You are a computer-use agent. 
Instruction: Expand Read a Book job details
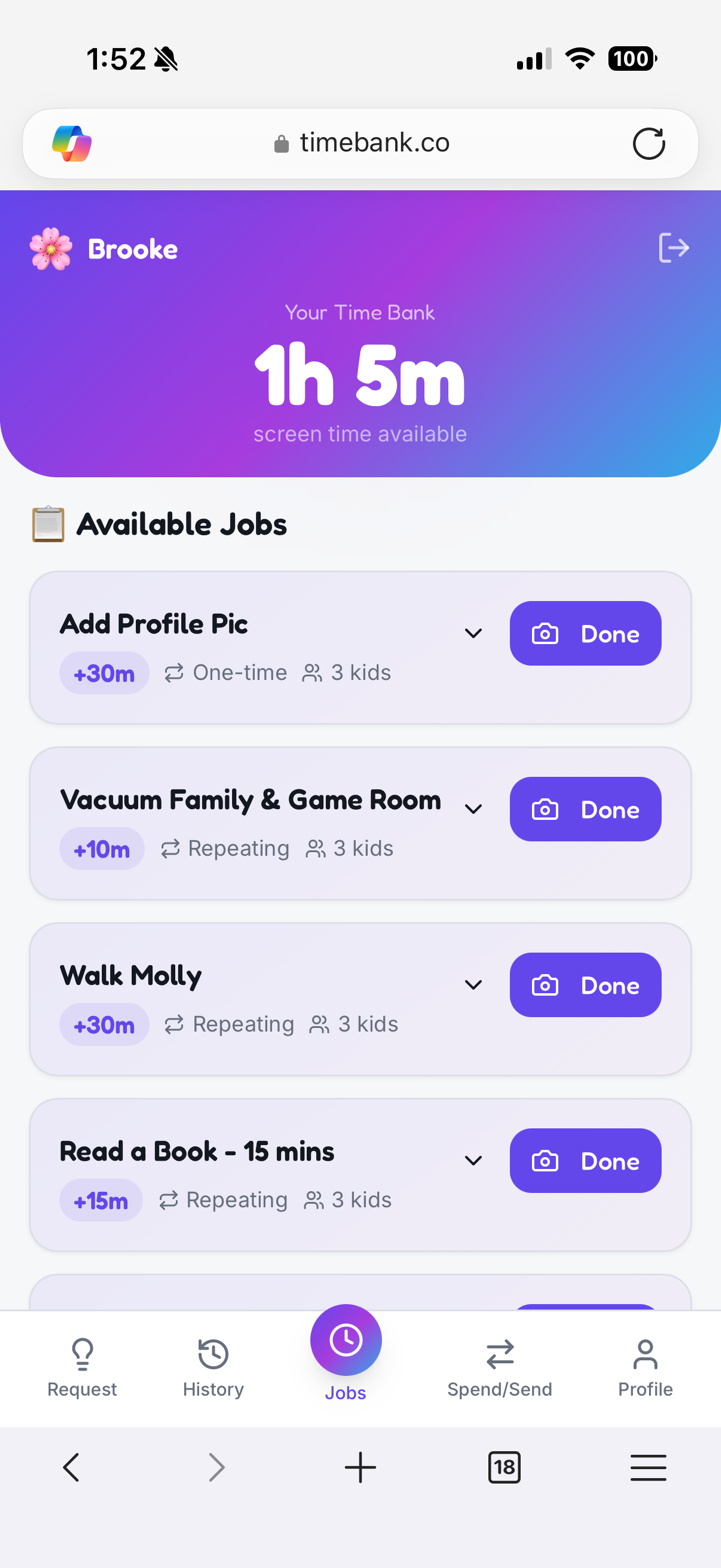[474, 1161]
